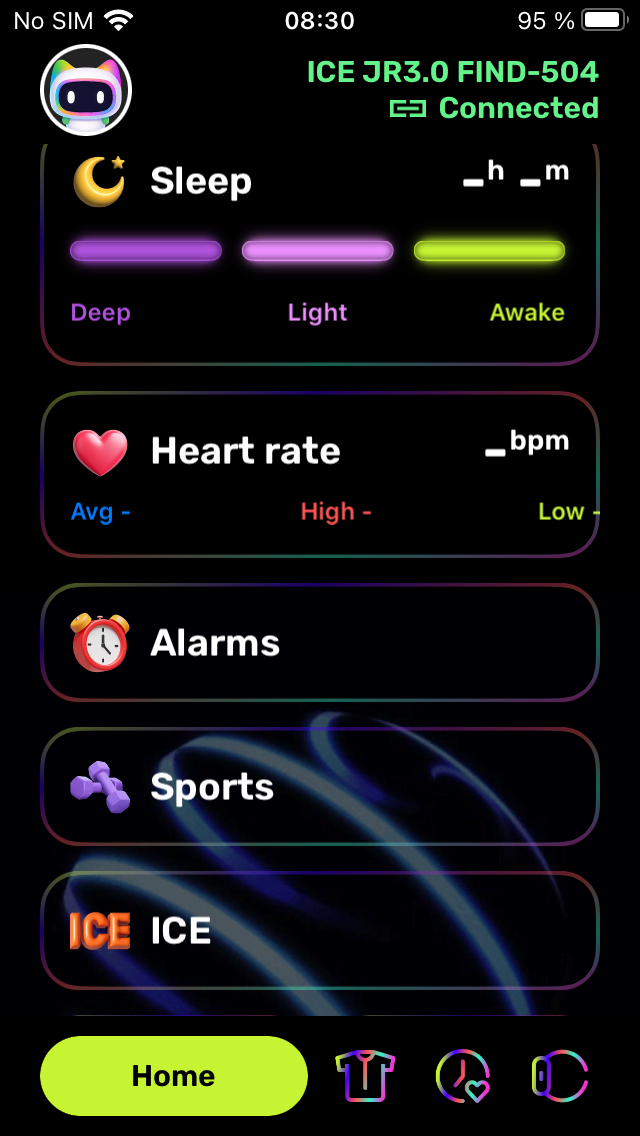Viewport: 640px width, 1136px height.
Task: Switch to the watch device tab
Action: coord(559,1076)
